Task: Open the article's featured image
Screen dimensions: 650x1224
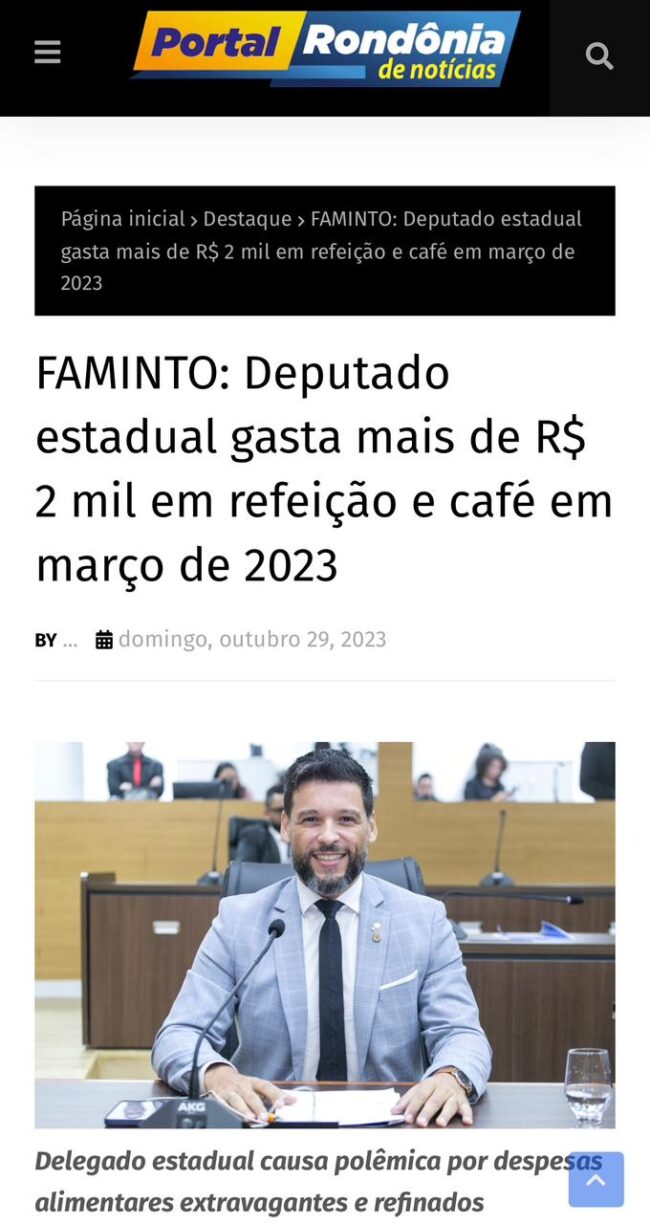Action: coord(324,934)
